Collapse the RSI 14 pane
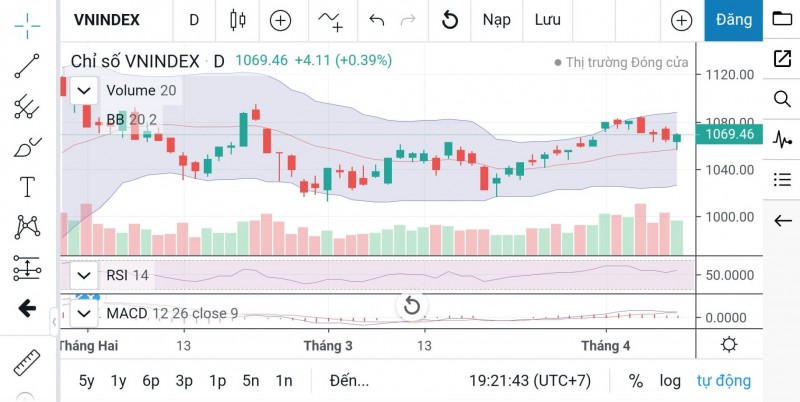Screen dimensions: 800x402 tap(84, 274)
